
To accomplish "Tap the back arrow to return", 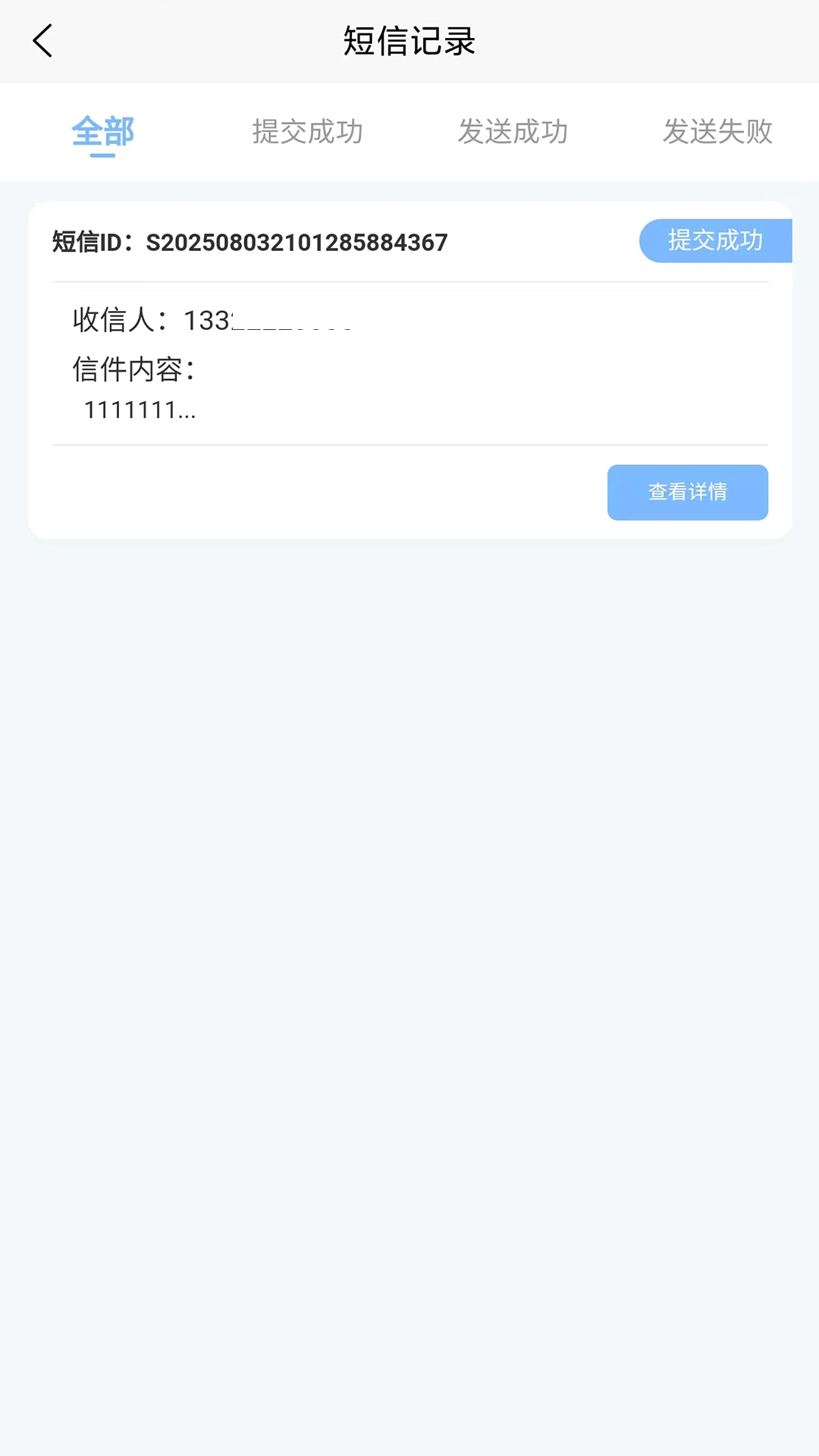I will [x=43, y=41].
